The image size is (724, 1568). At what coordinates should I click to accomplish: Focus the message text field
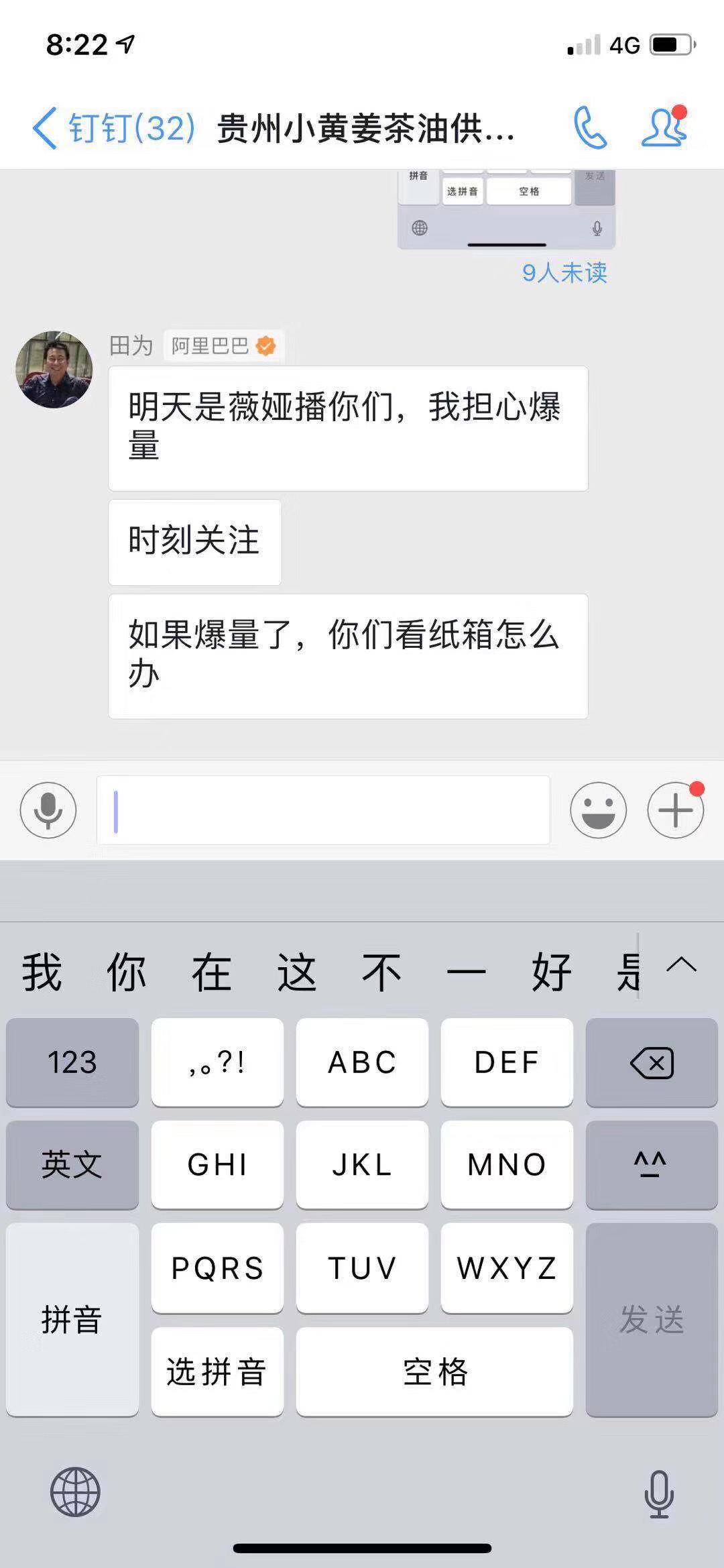click(323, 810)
